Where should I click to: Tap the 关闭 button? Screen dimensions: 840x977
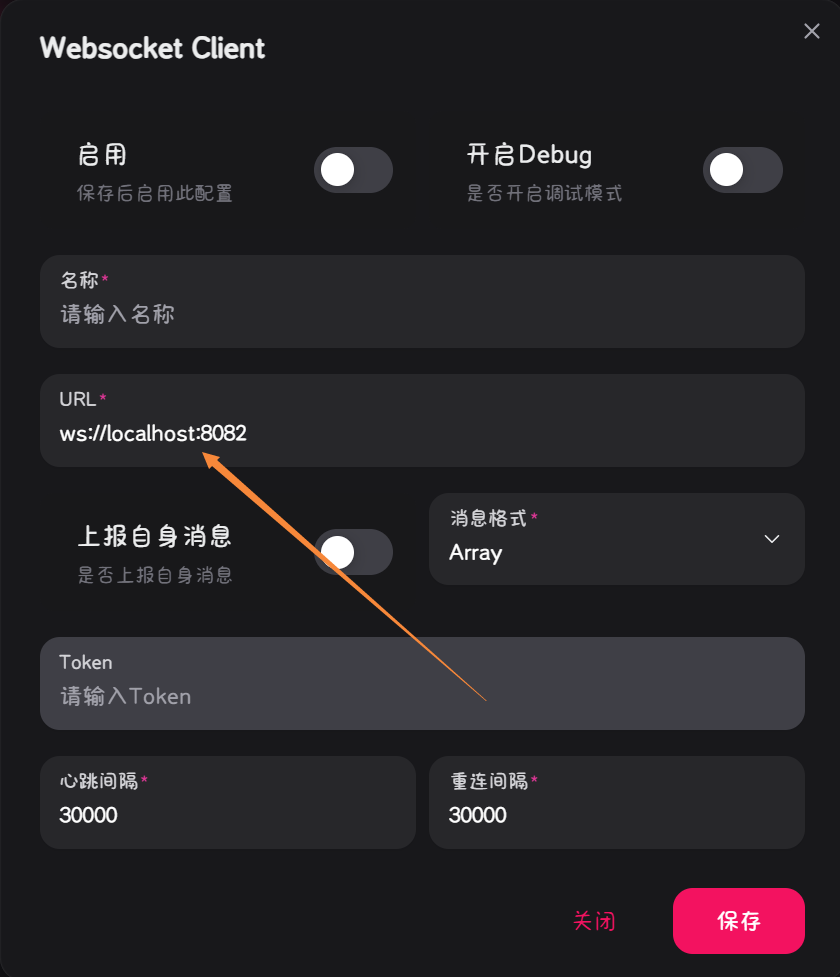(x=593, y=921)
